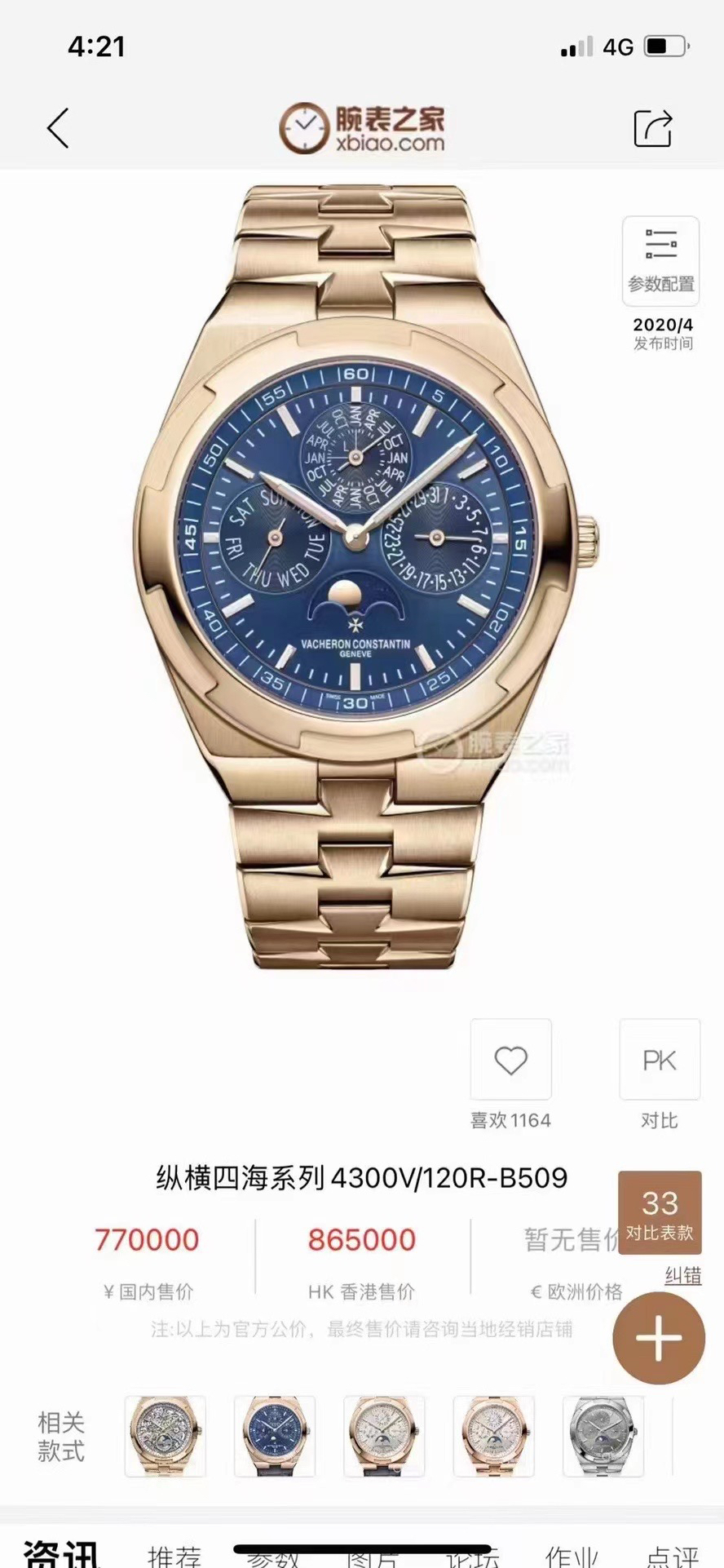Open the blue dial leather-strap related watch
The width and height of the screenshot is (724, 1568).
(x=275, y=1436)
